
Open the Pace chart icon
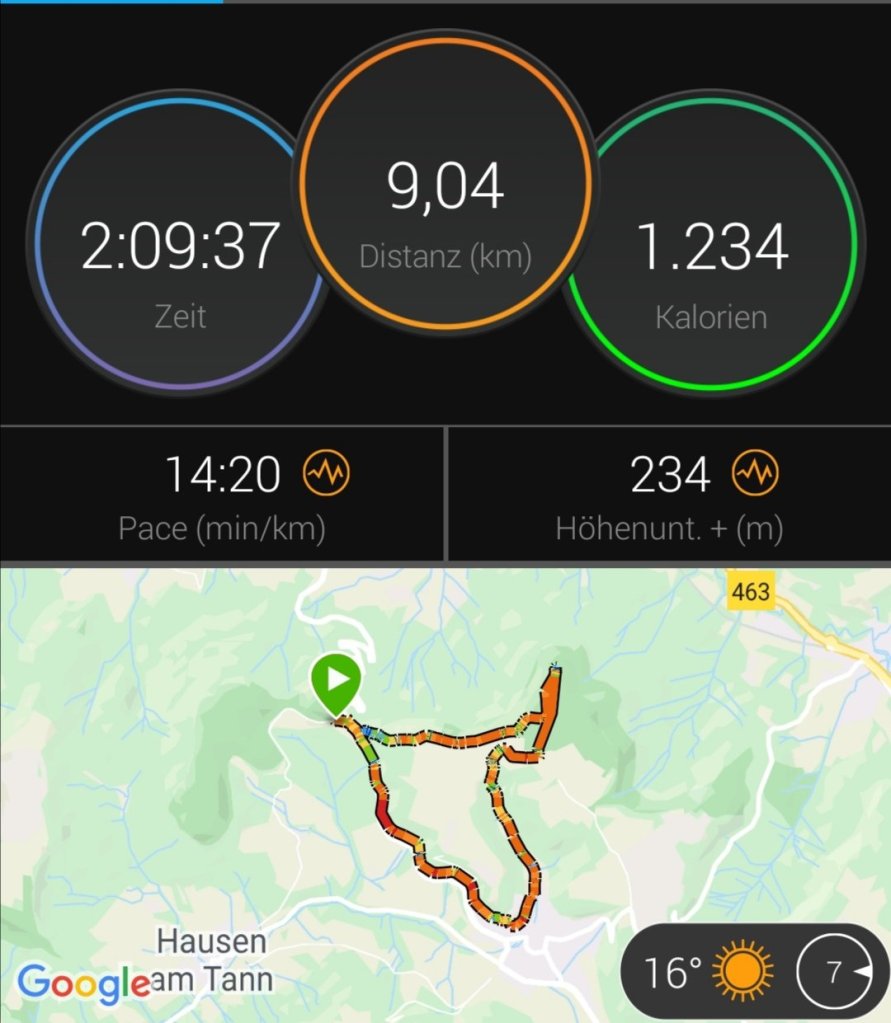point(327,475)
